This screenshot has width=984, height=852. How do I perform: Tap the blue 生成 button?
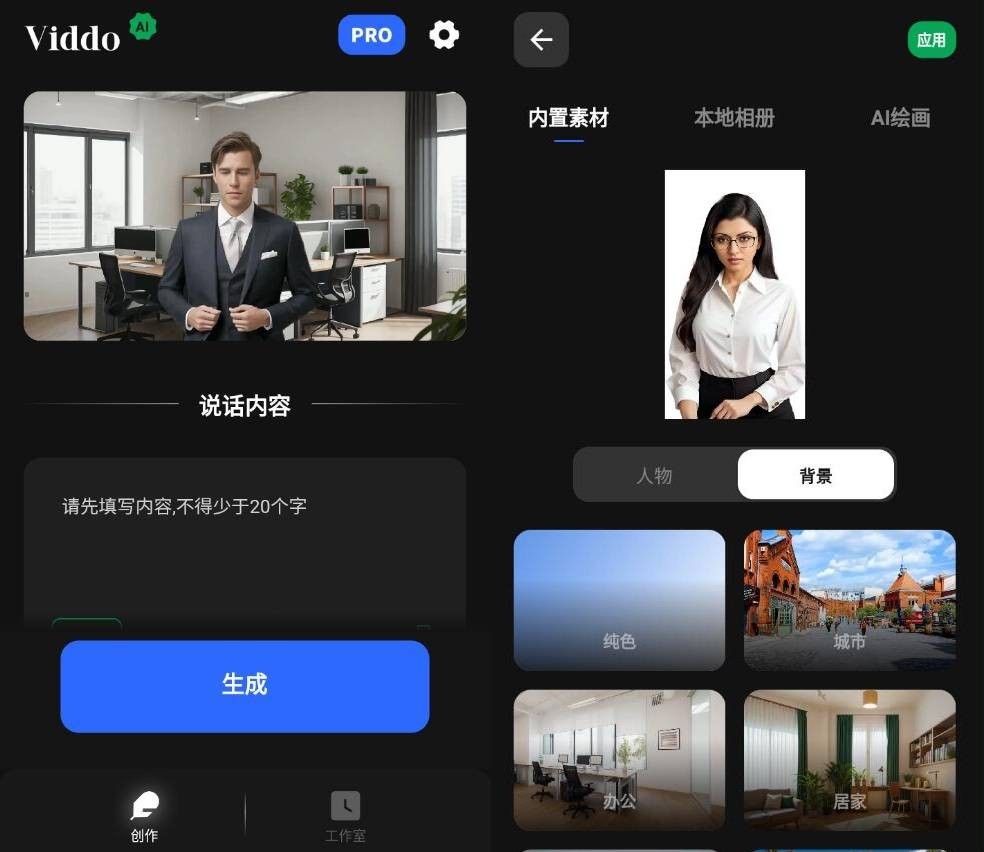point(245,686)
